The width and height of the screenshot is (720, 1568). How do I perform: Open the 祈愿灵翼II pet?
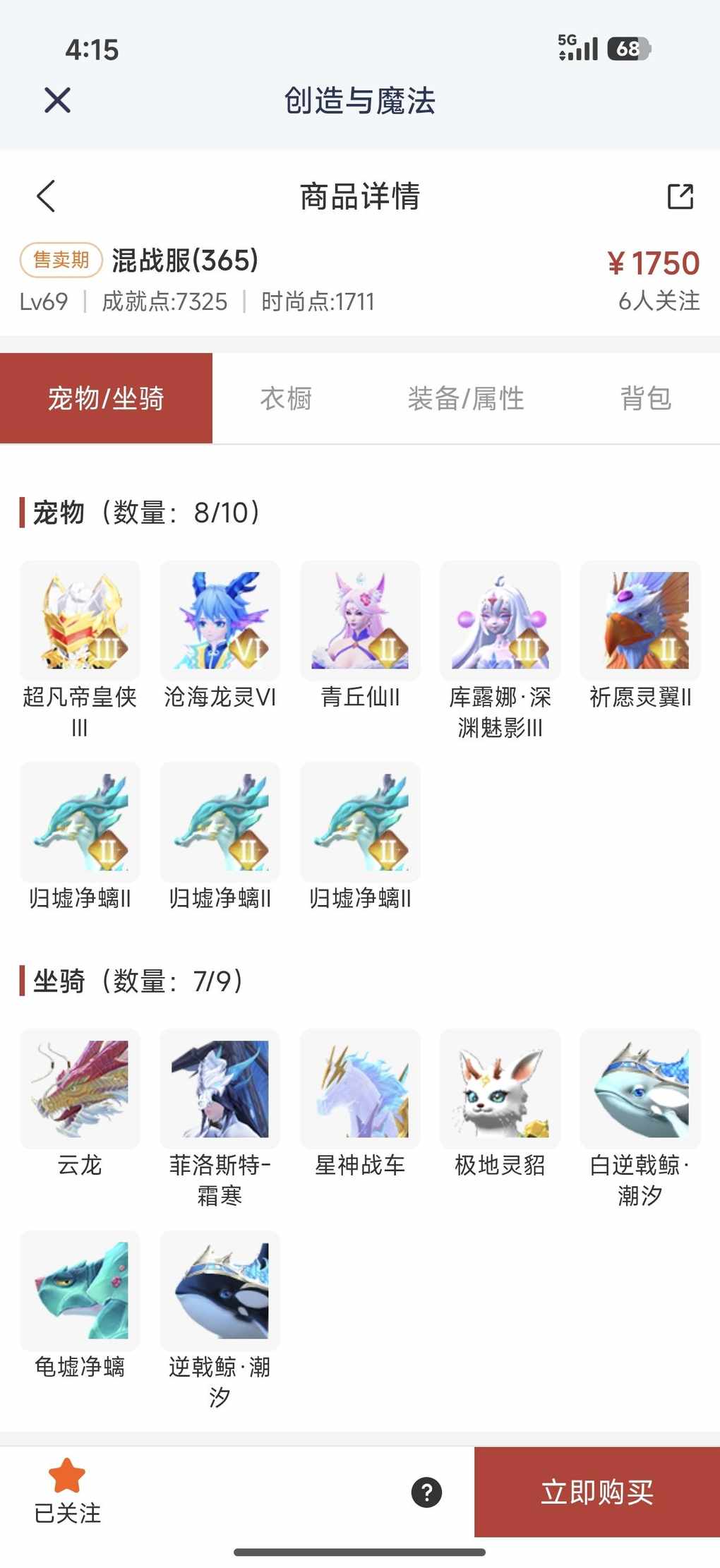pyautogui.click(x=640, y=621)
